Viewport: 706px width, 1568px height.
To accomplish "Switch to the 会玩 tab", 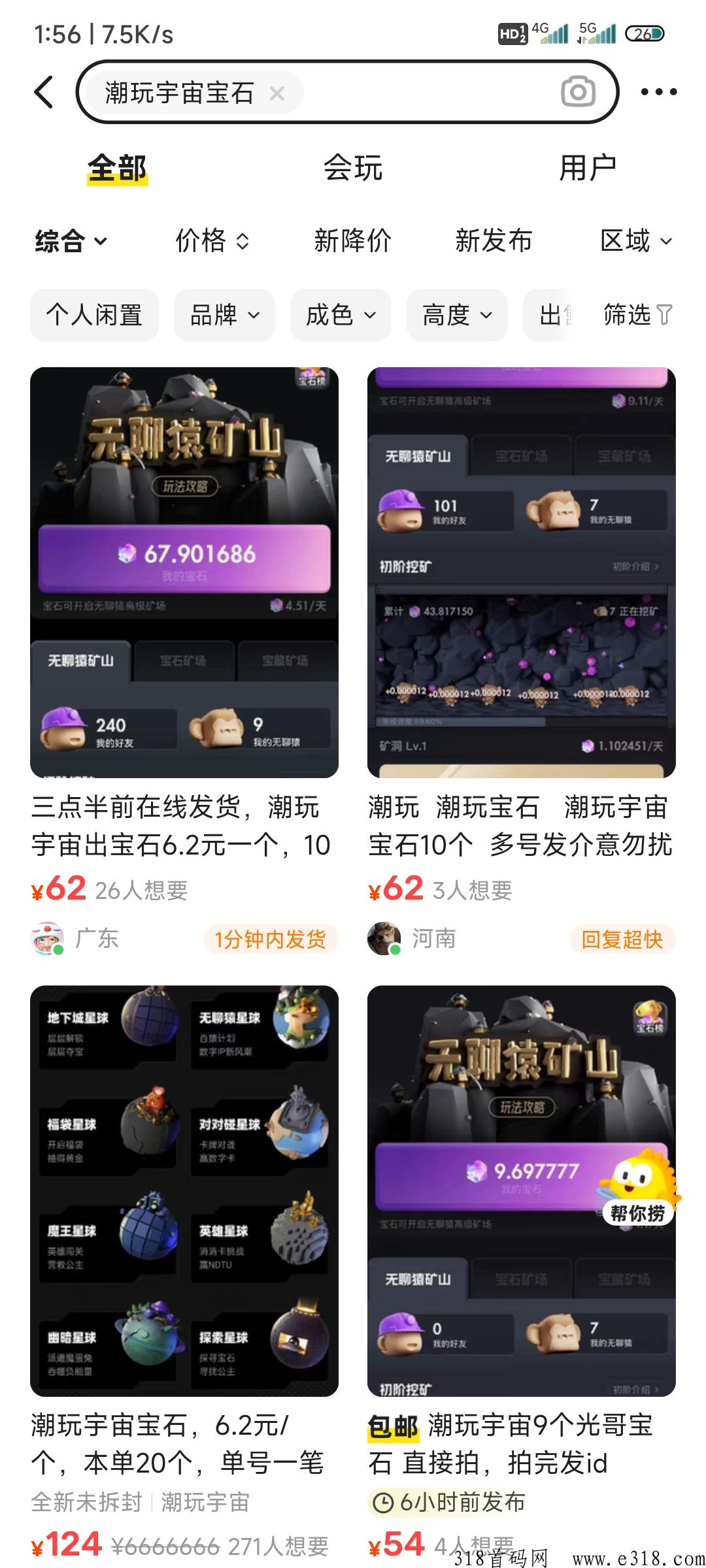I will click(x=353, y=168).
